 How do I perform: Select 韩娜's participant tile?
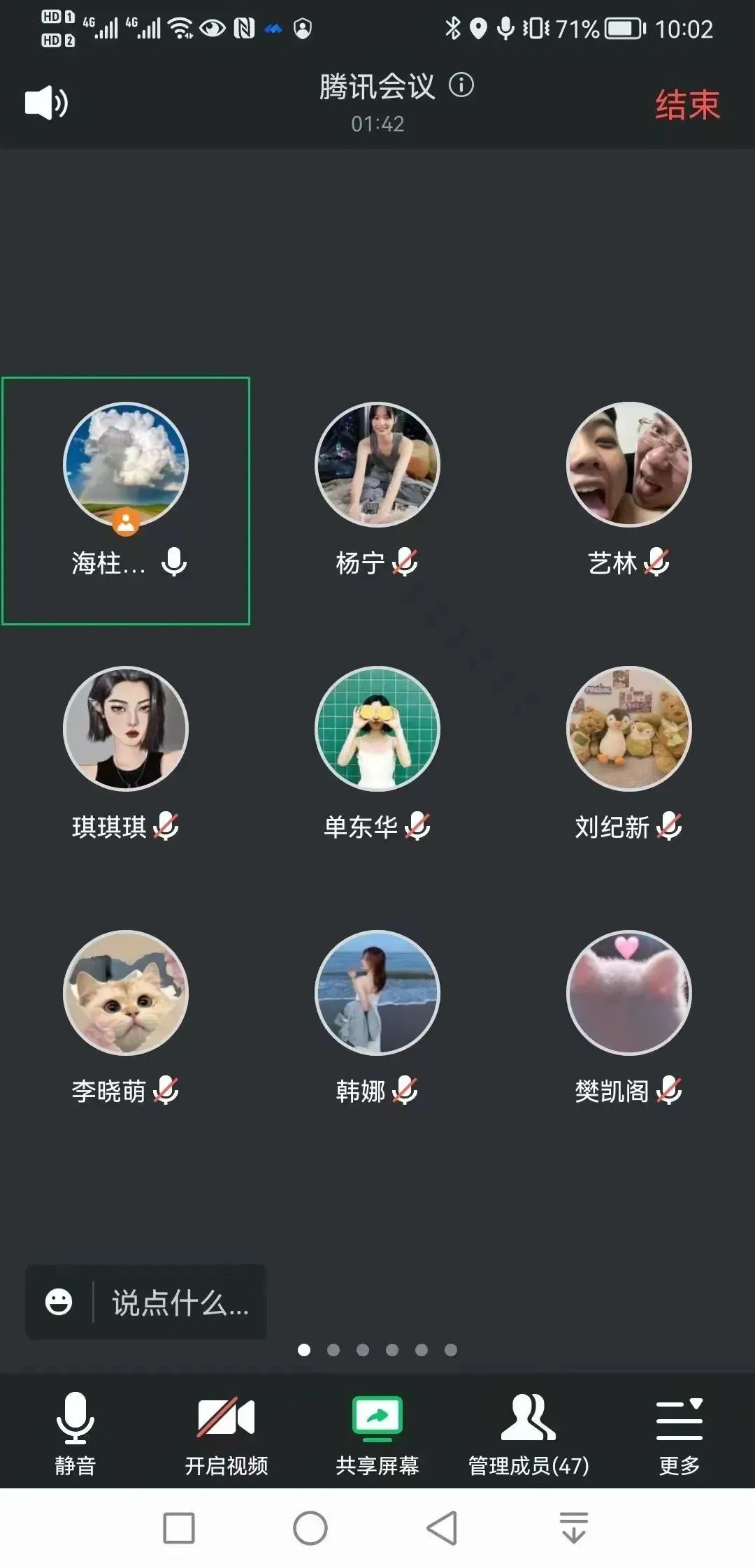pyautogui.click(x=377, y=1015)
